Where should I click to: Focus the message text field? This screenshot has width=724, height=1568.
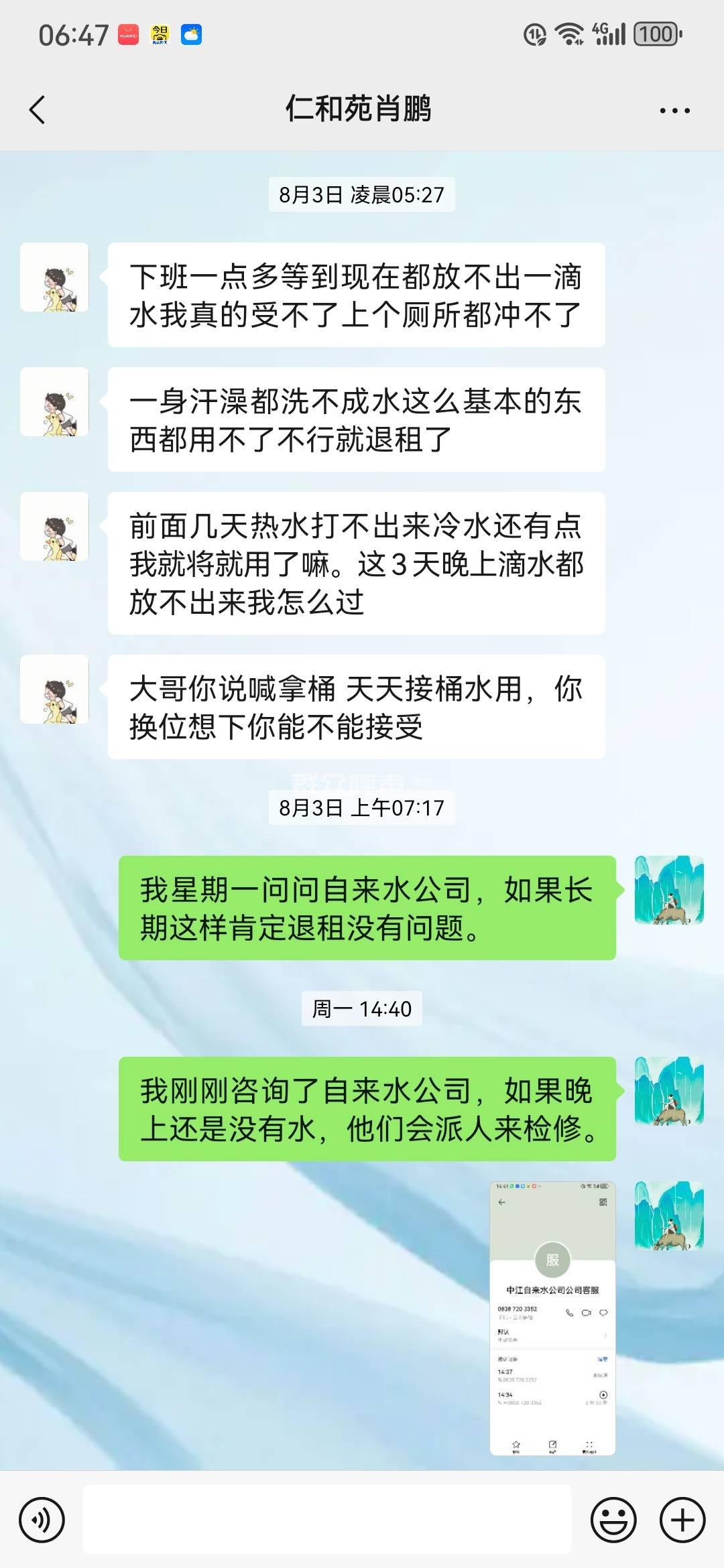pyautogui.click(x=327, y=1519)
